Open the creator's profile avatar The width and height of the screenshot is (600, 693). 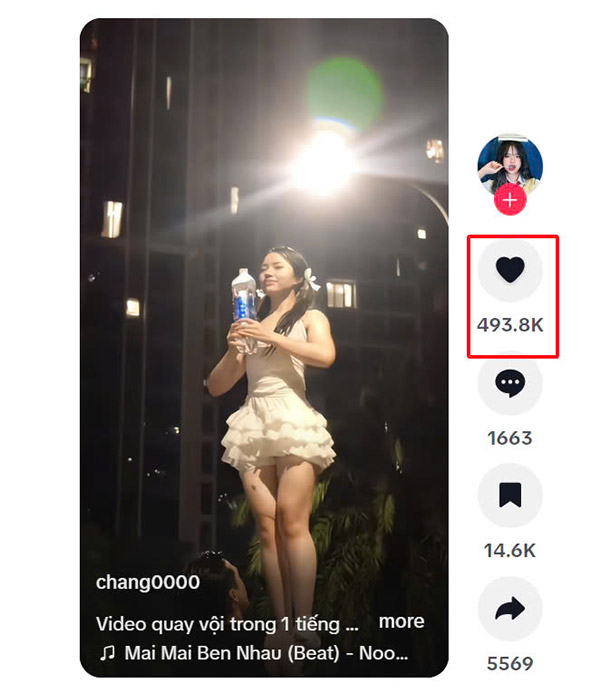tap(510, 164)
